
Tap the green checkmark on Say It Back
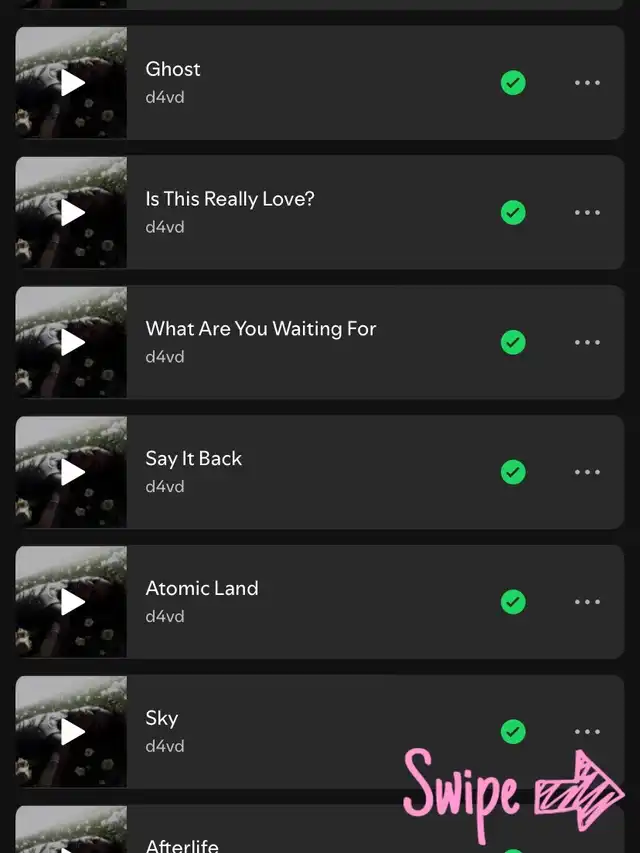[x=513, y=472]
